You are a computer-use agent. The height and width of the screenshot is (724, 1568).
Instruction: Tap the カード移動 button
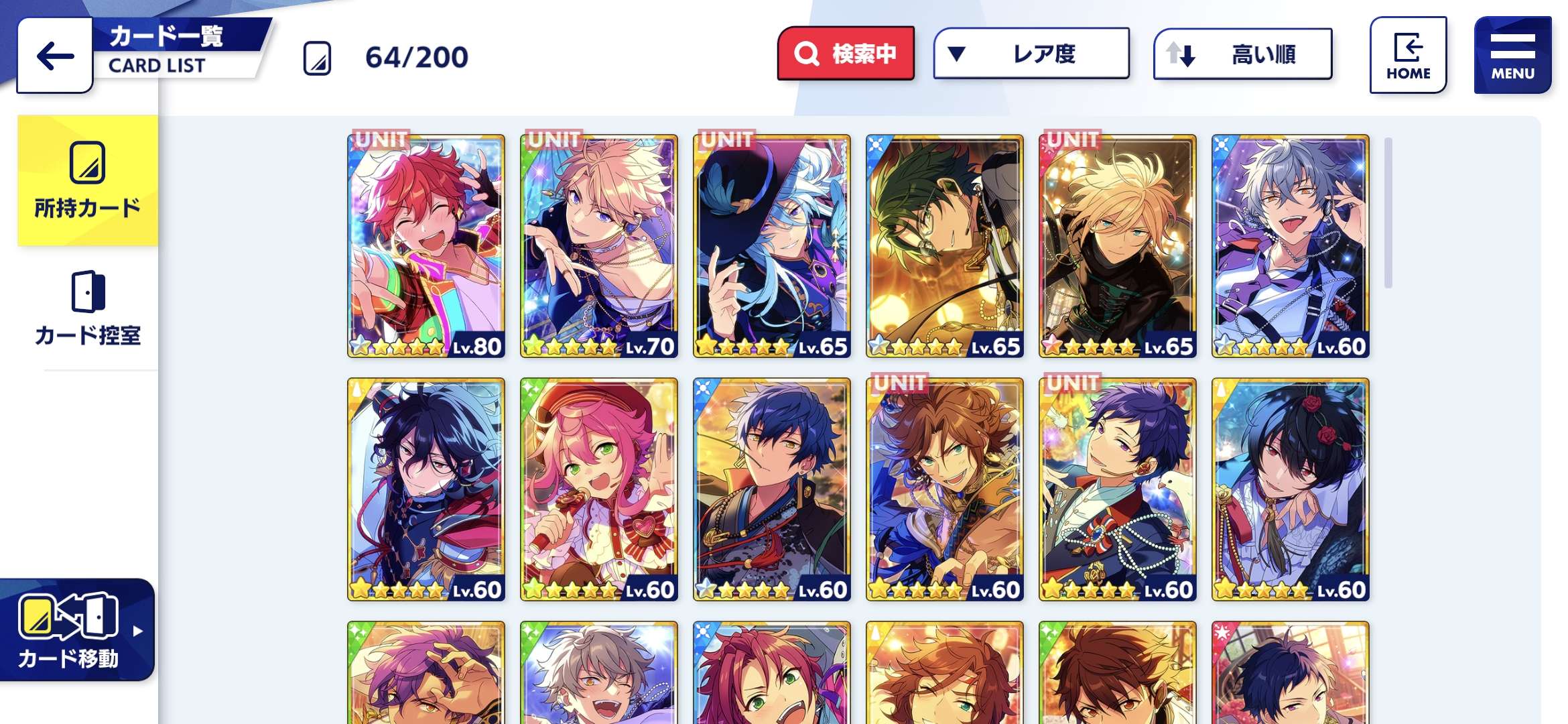click(x=77, y=630)
